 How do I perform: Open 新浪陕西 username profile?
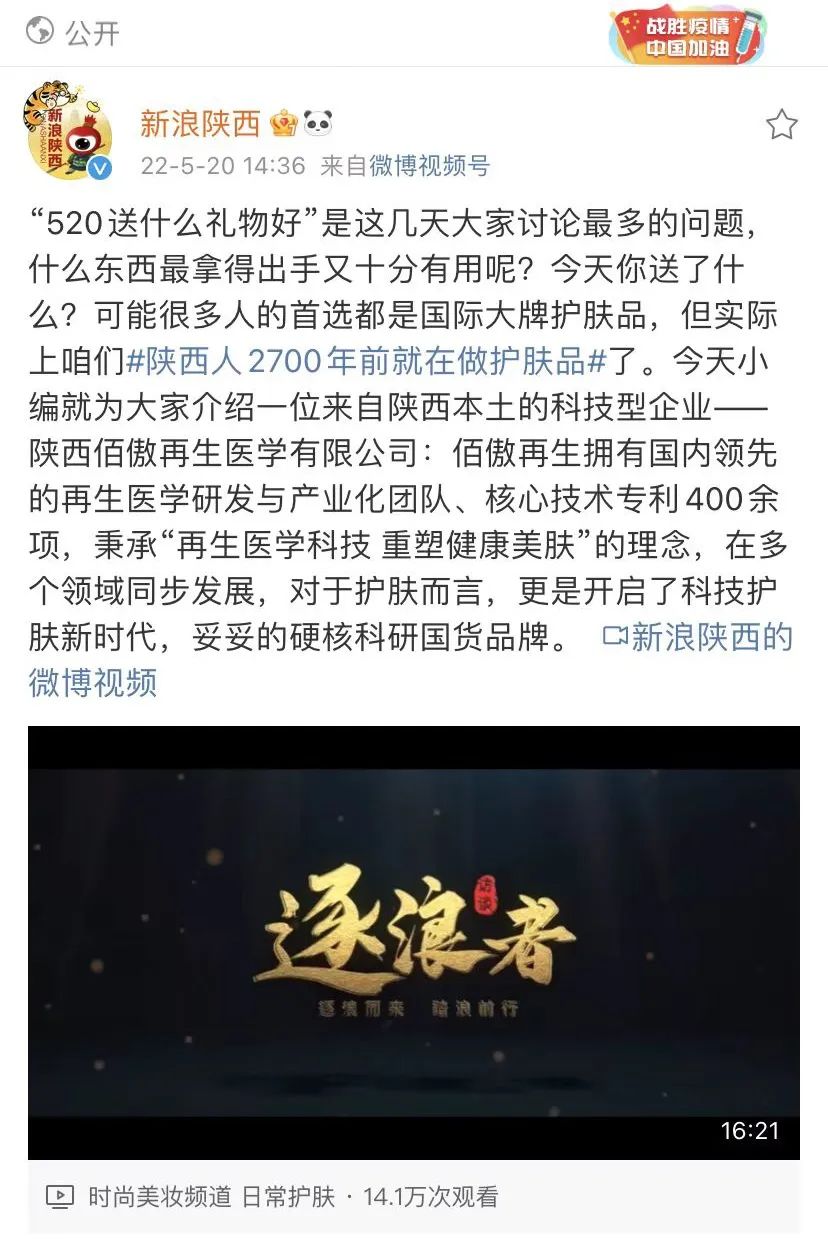[200, 123]
